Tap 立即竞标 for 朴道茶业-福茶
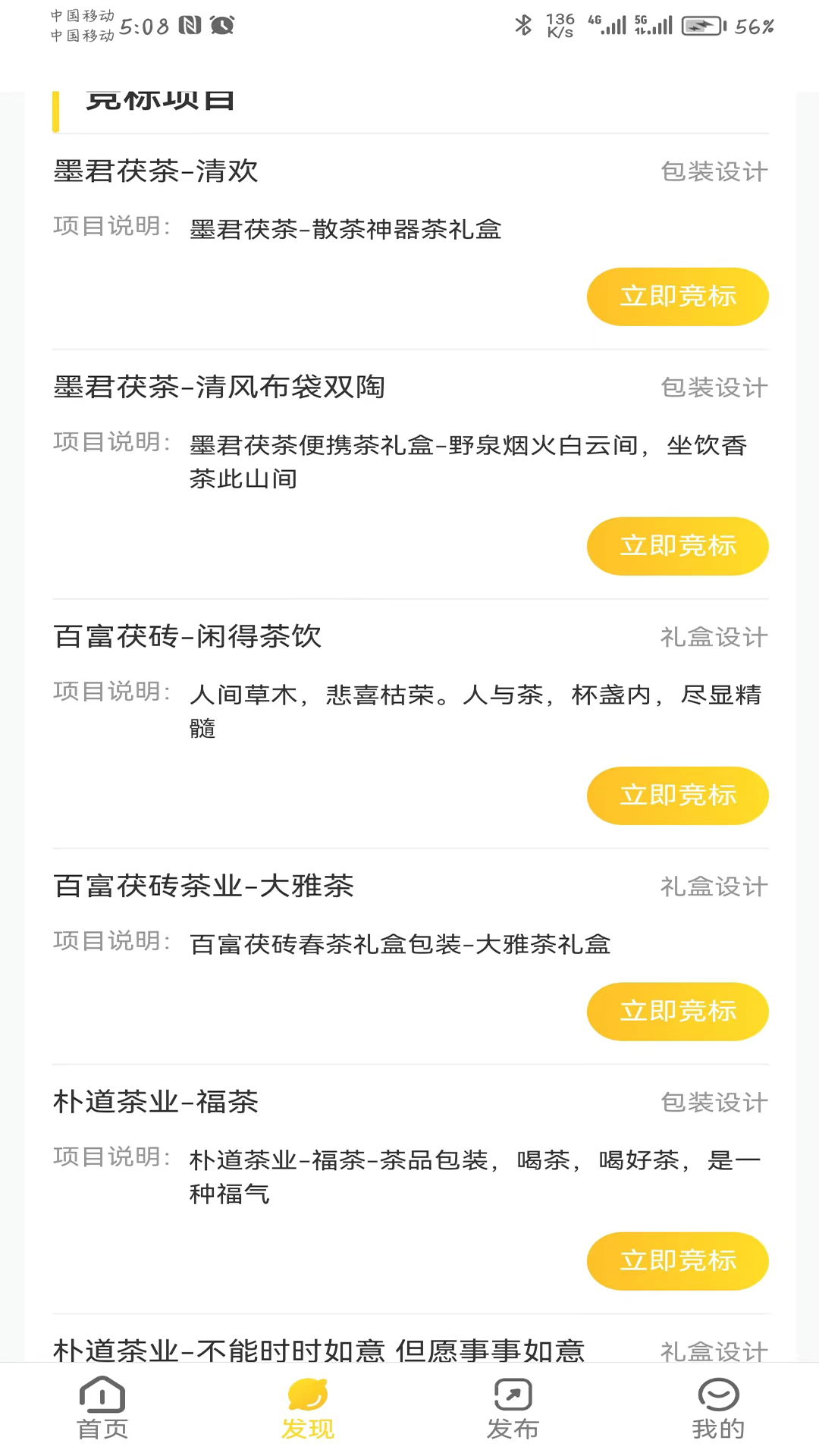This screenshot has height=1456, width=819. click(677, 1261)
